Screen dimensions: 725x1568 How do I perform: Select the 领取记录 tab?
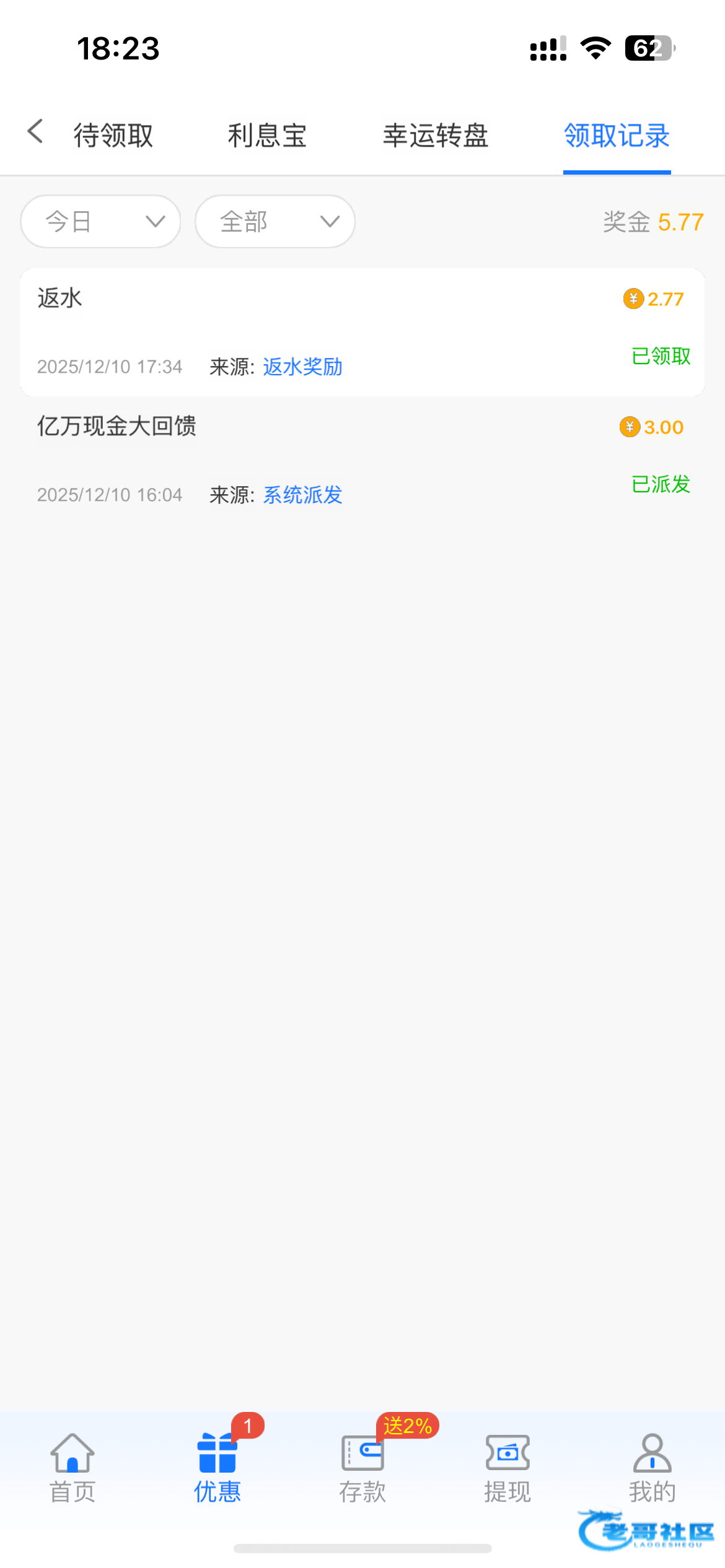point(617,136)
